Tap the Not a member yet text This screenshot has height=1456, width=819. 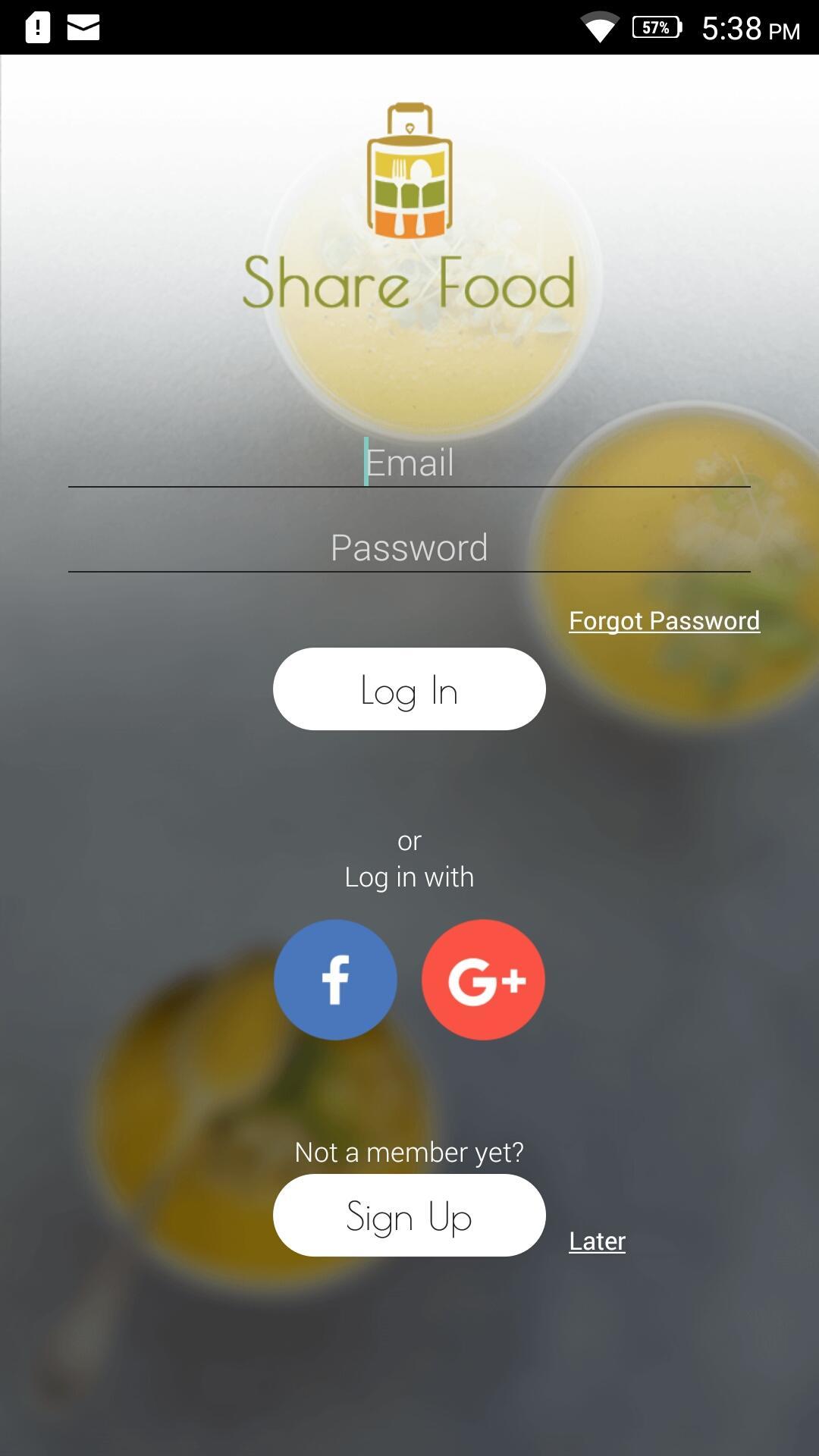click(x=409, y=1151)
